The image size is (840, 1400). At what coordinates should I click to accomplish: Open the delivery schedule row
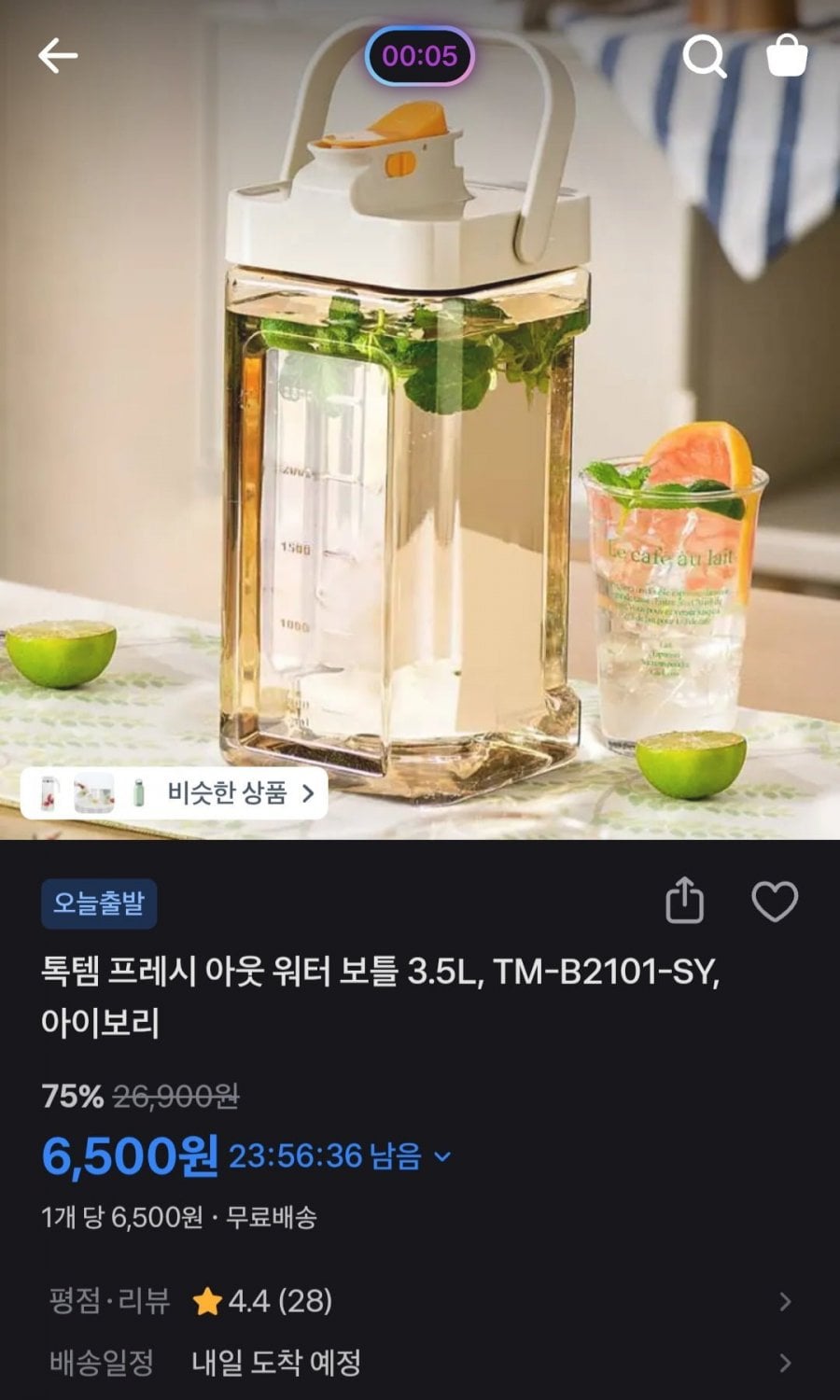click(x=420, y=1363)
